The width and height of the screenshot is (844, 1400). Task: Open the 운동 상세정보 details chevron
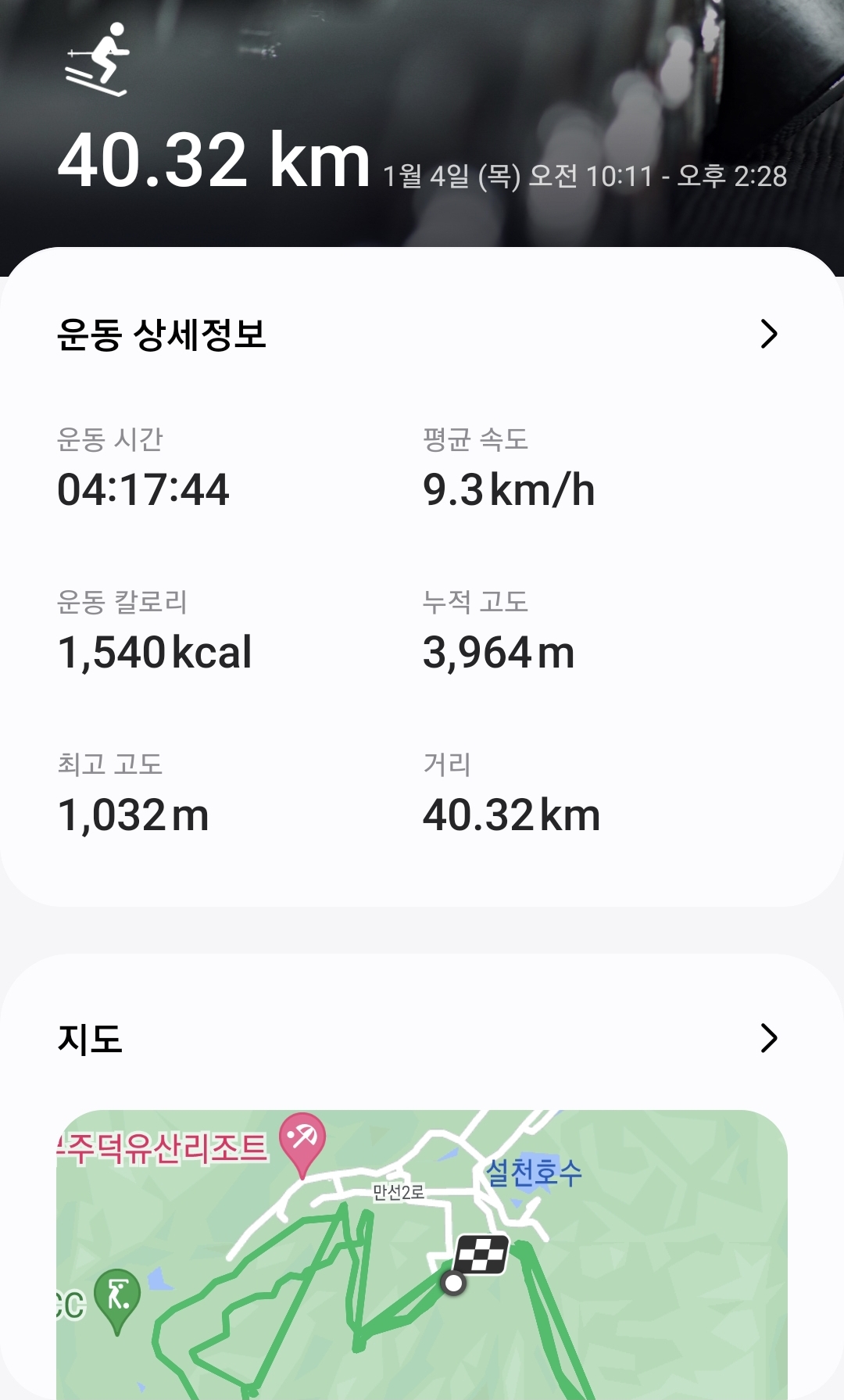pos(769,334)
